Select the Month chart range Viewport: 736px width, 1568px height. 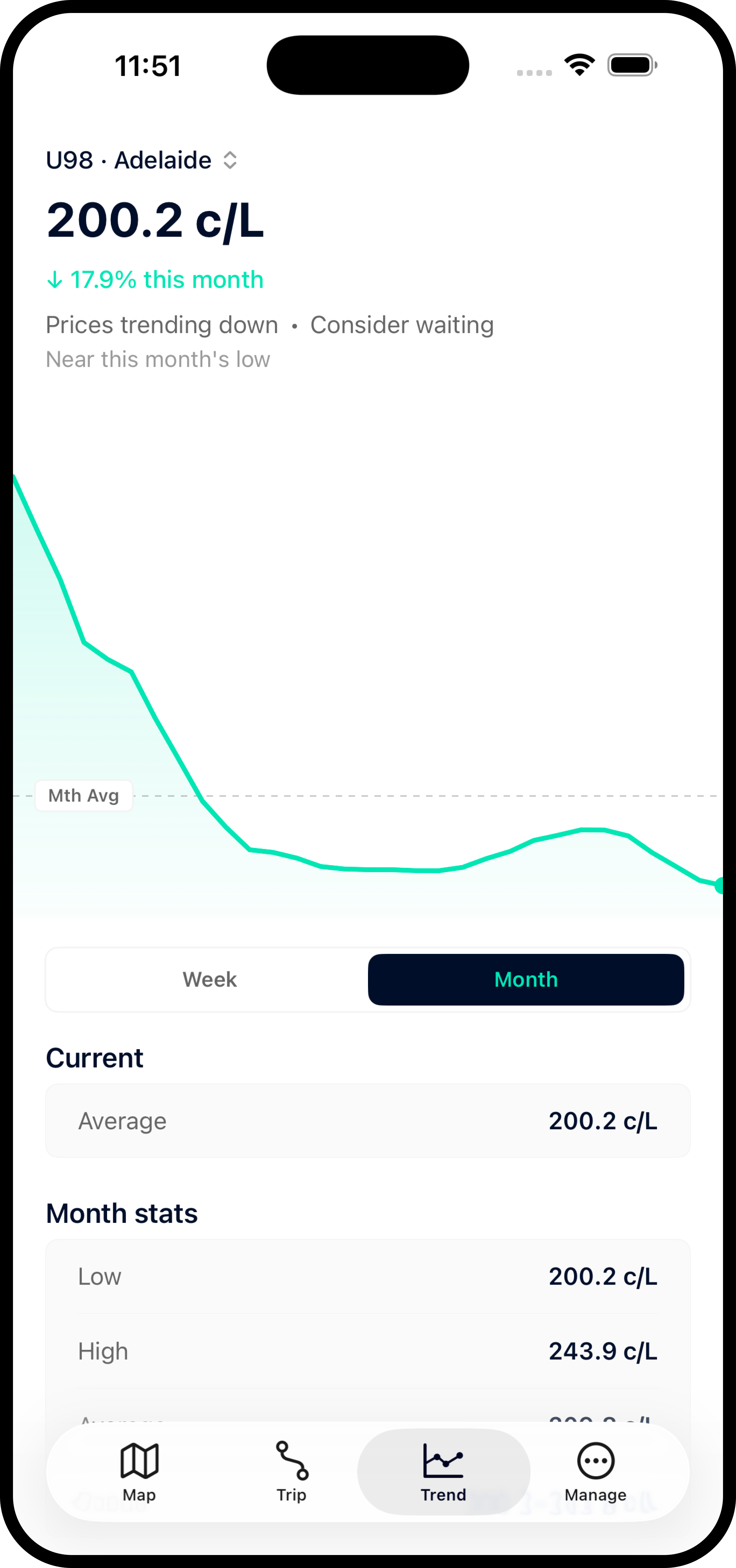[526, 980]
